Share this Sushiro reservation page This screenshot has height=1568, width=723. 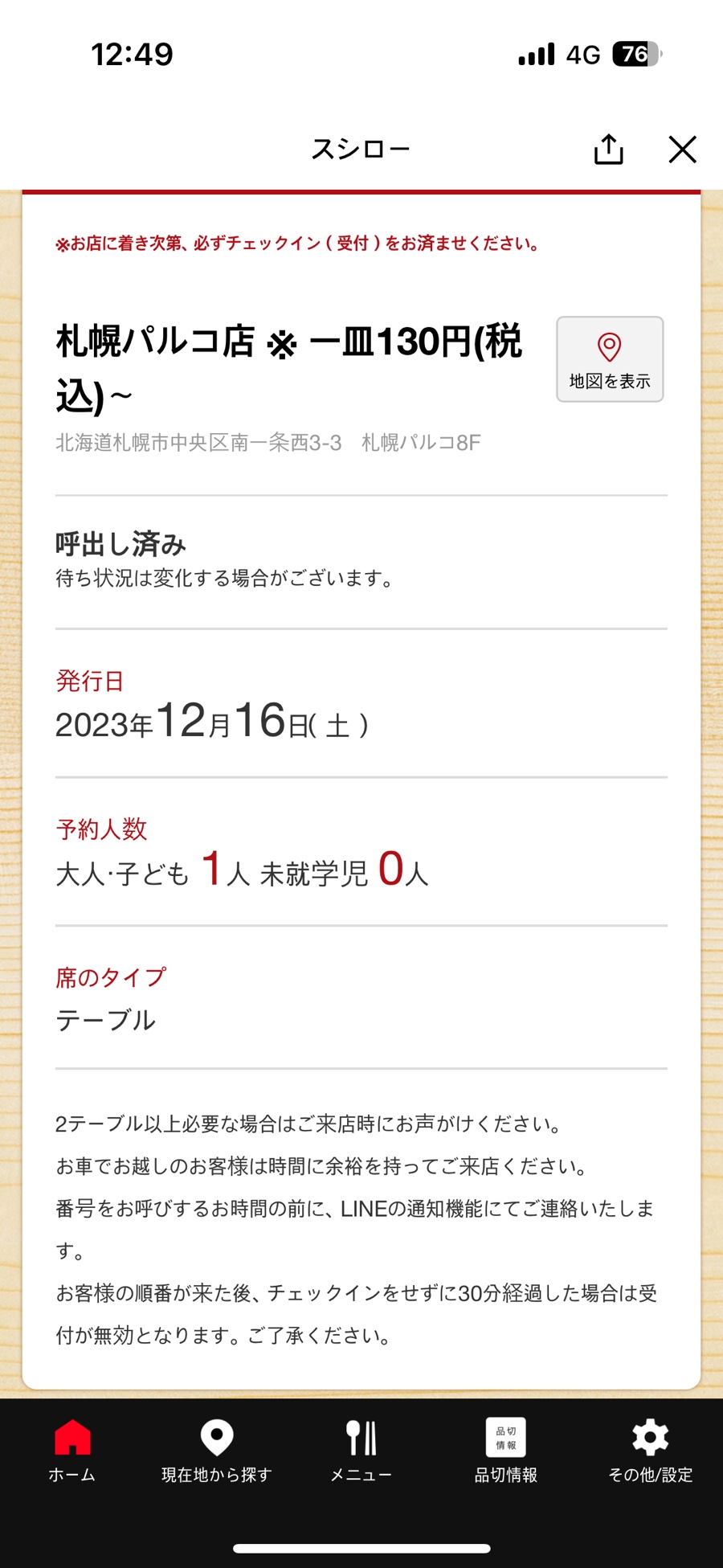(608, 149)
